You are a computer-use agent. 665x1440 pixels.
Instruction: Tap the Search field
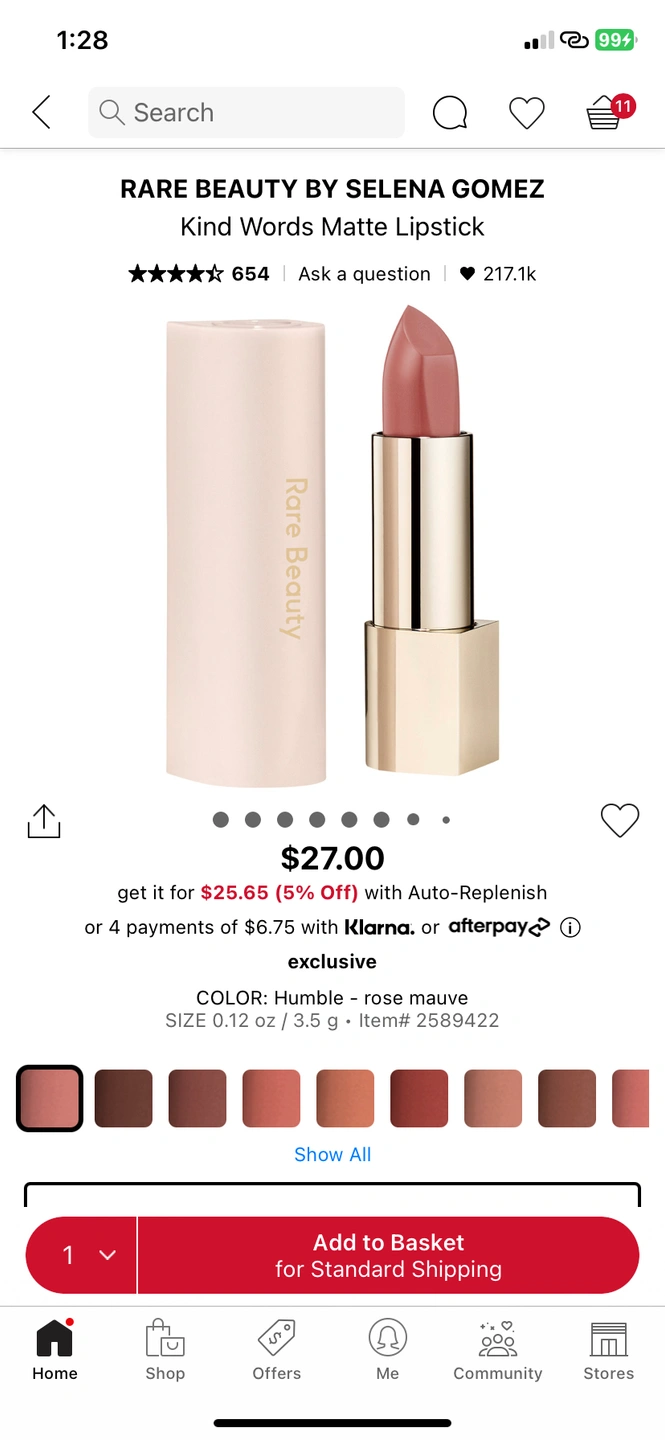click(x=246, y=112)
